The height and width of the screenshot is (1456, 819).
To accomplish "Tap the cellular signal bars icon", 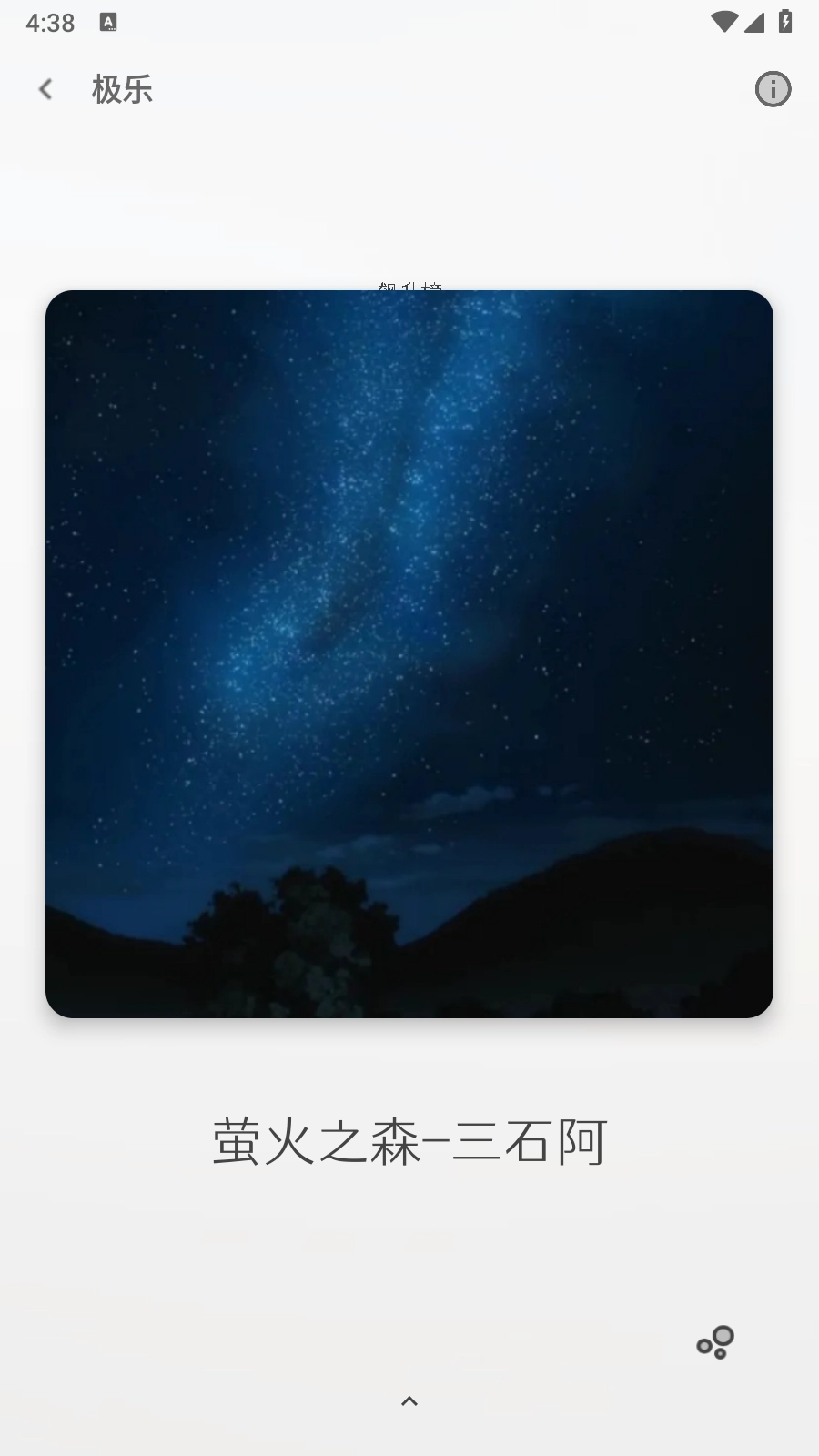I will pyautogui.click(x=755, y=23).
